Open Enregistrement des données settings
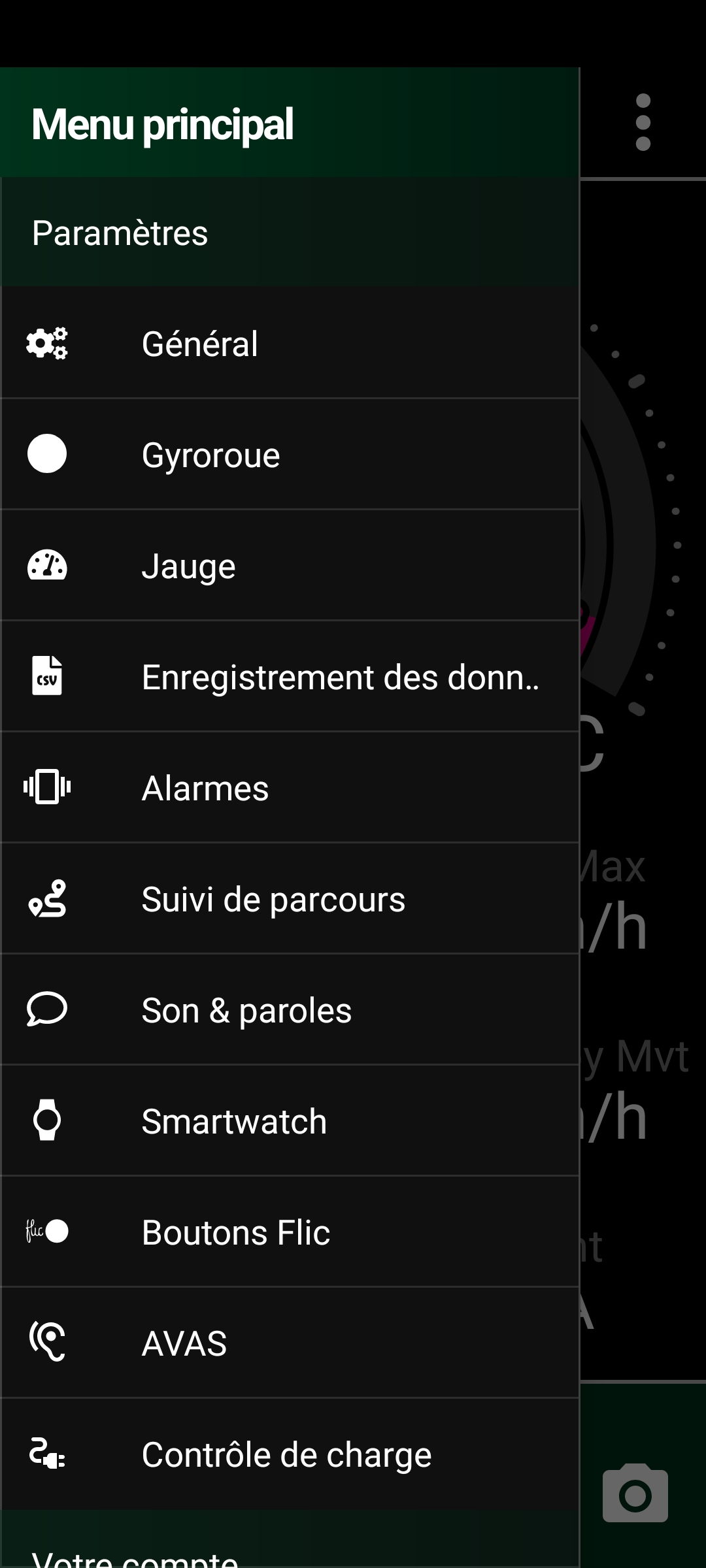The height and width of the screenshot is (1568, 706). pyautogui.click(x=290, y=676)
